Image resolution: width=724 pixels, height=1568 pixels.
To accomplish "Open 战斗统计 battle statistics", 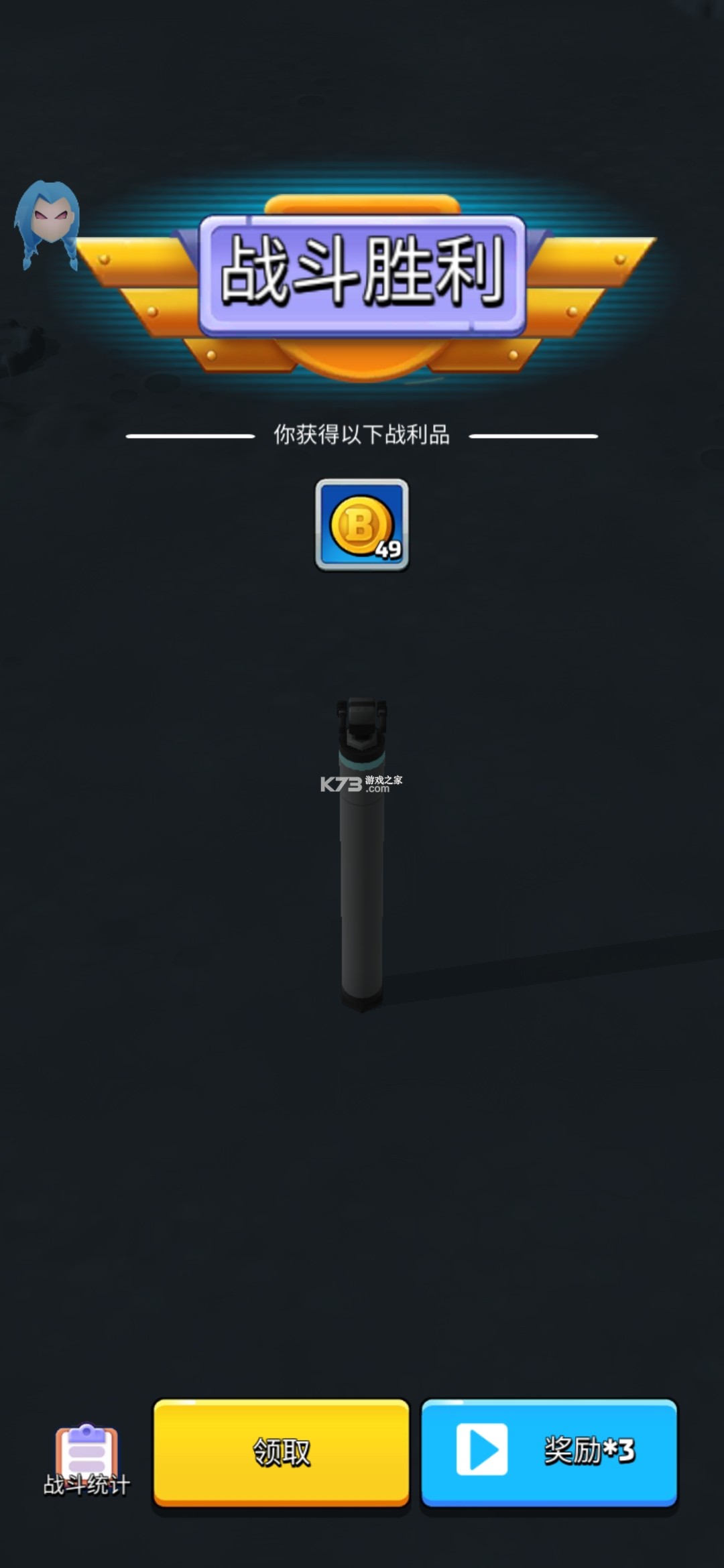I will pyautogui.click(x=86, y=1461).
